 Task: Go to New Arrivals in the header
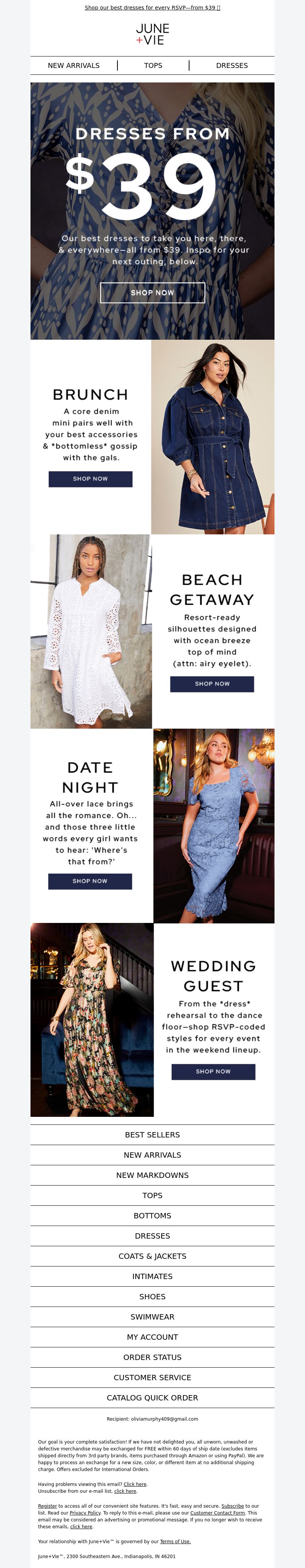click(x=74, y=66)
